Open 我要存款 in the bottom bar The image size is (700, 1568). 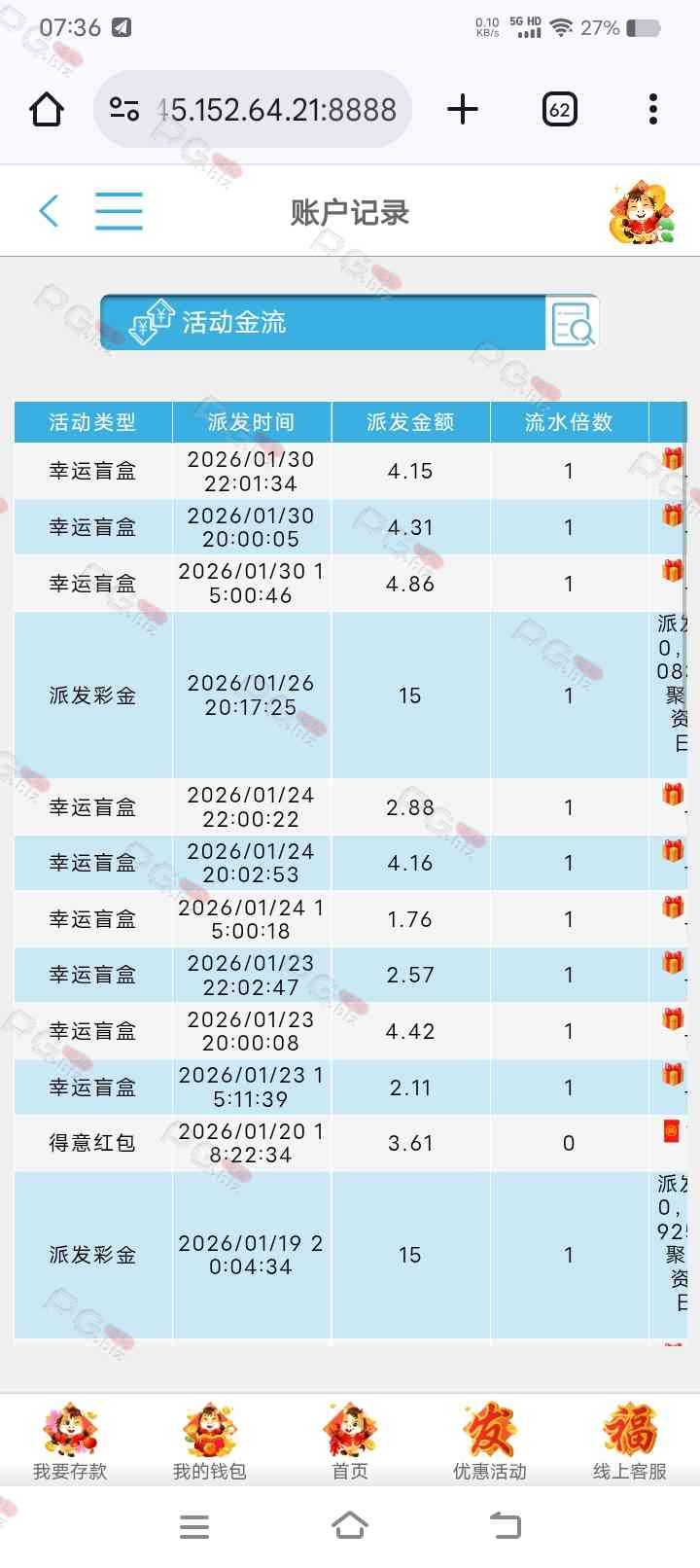70,1443
